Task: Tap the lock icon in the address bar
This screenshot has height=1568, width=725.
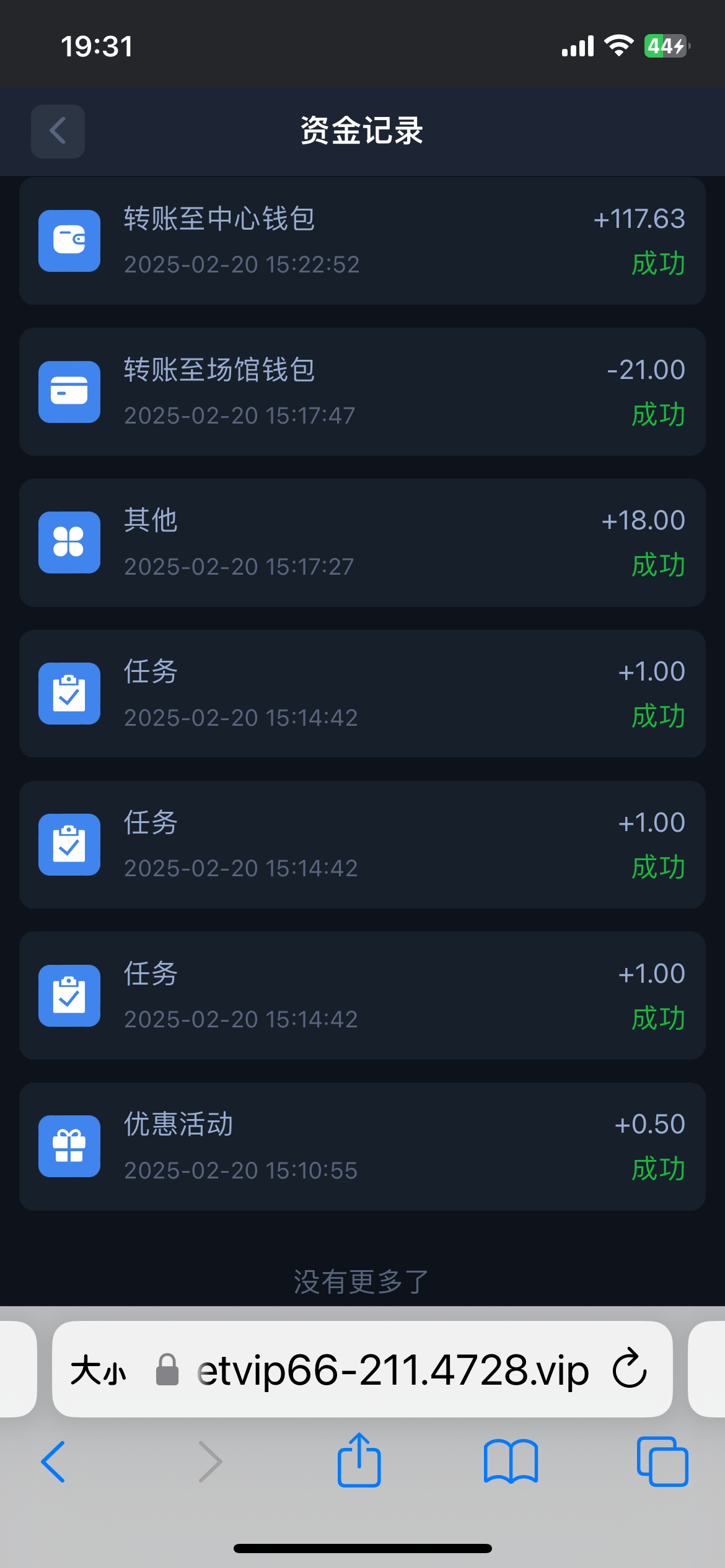Action: tap(166, 1369)
